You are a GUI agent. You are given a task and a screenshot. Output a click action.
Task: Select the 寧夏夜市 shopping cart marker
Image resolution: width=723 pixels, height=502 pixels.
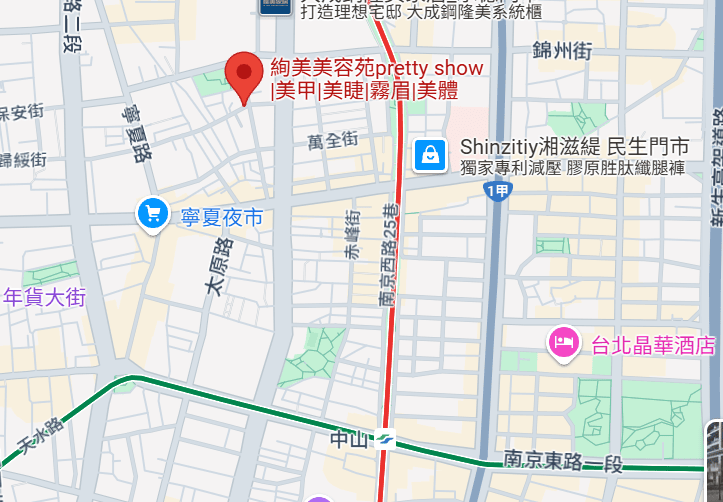coord(153,213)
